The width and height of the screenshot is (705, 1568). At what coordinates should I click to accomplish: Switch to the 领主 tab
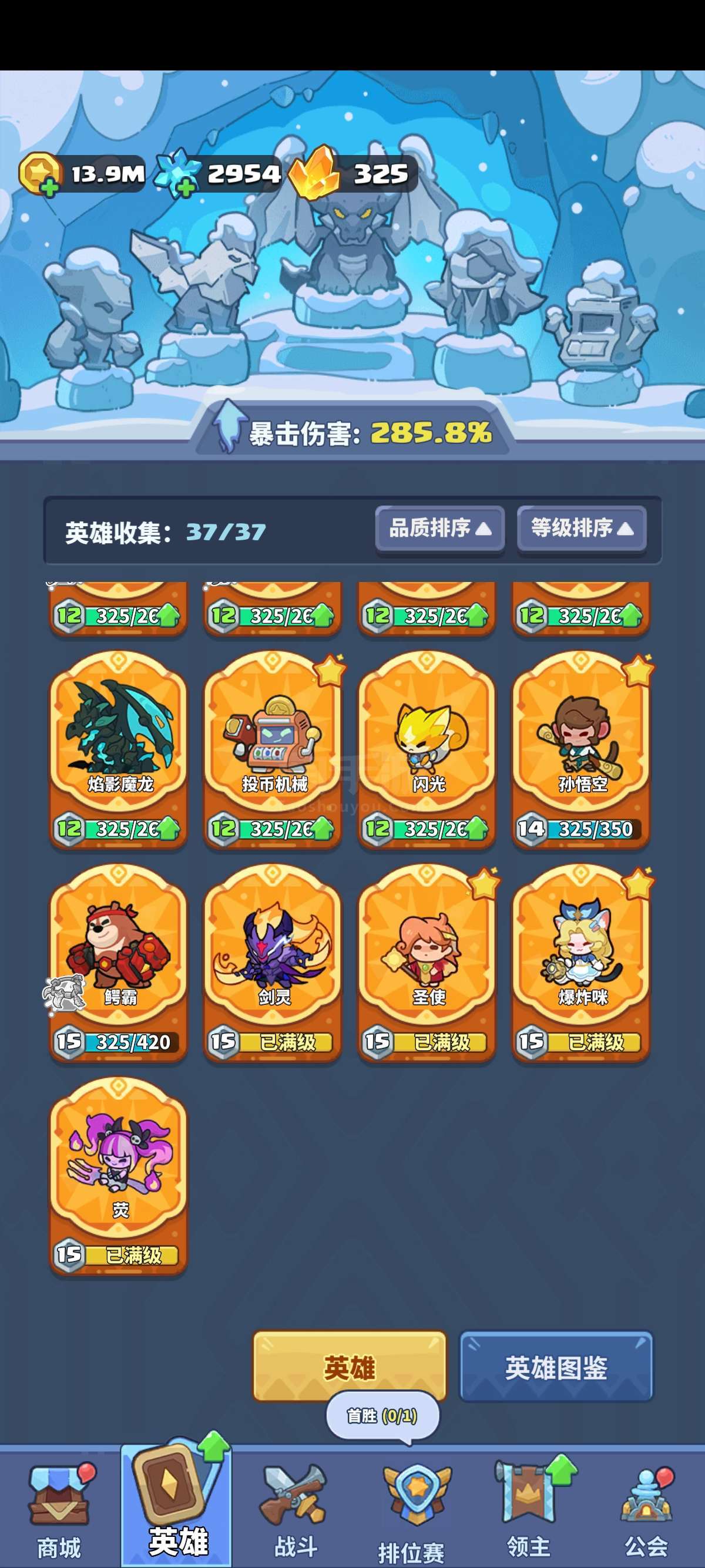point(528,1509)
